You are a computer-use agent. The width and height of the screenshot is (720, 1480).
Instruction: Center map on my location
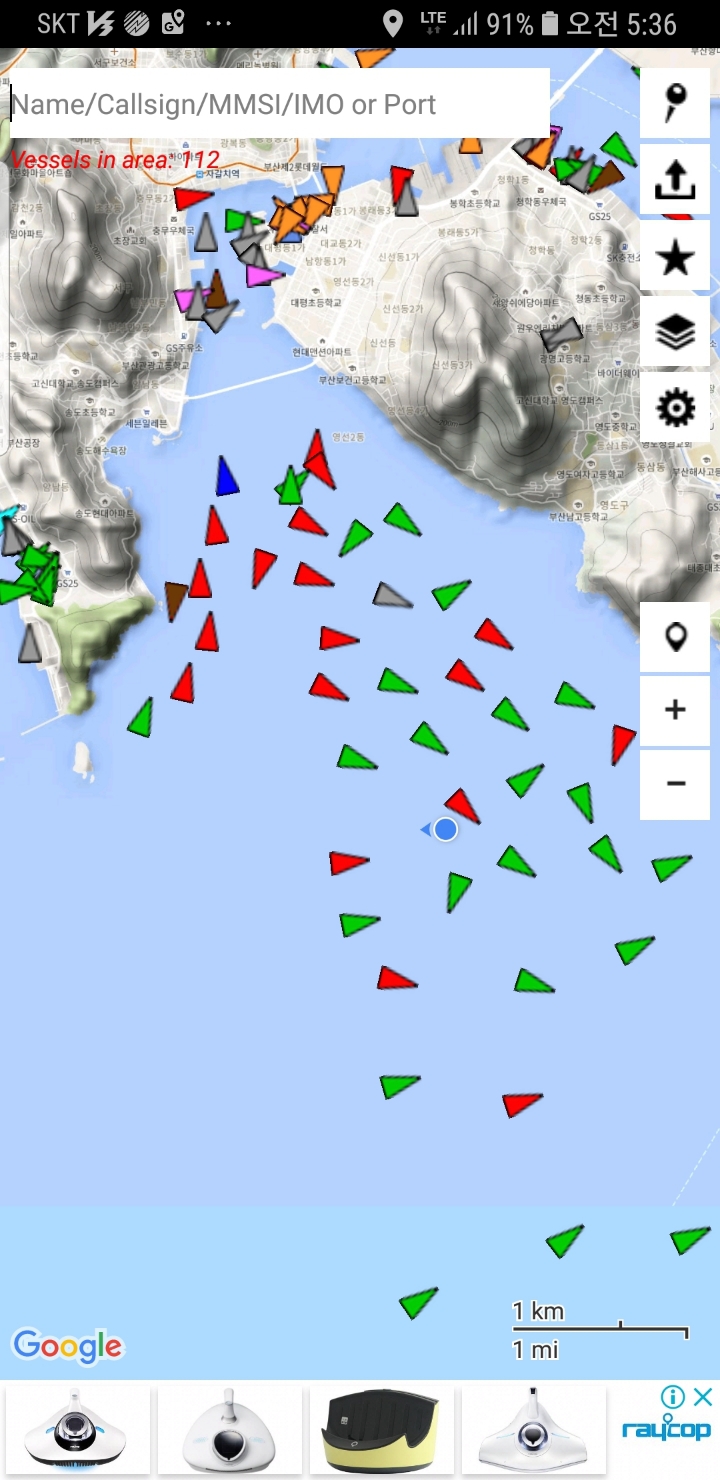click(675, 637)
